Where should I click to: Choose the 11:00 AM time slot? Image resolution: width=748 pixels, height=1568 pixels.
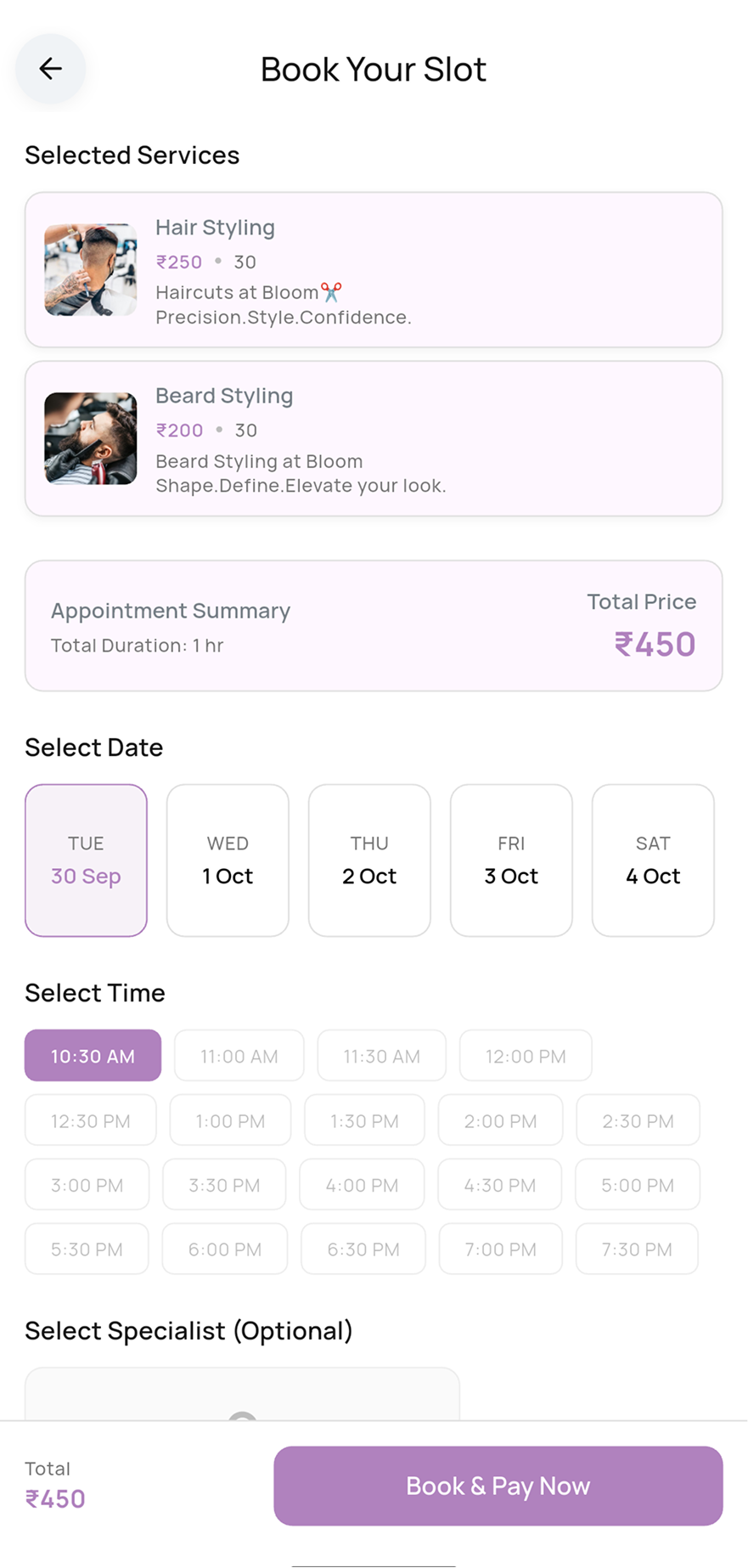[239, 1055]
